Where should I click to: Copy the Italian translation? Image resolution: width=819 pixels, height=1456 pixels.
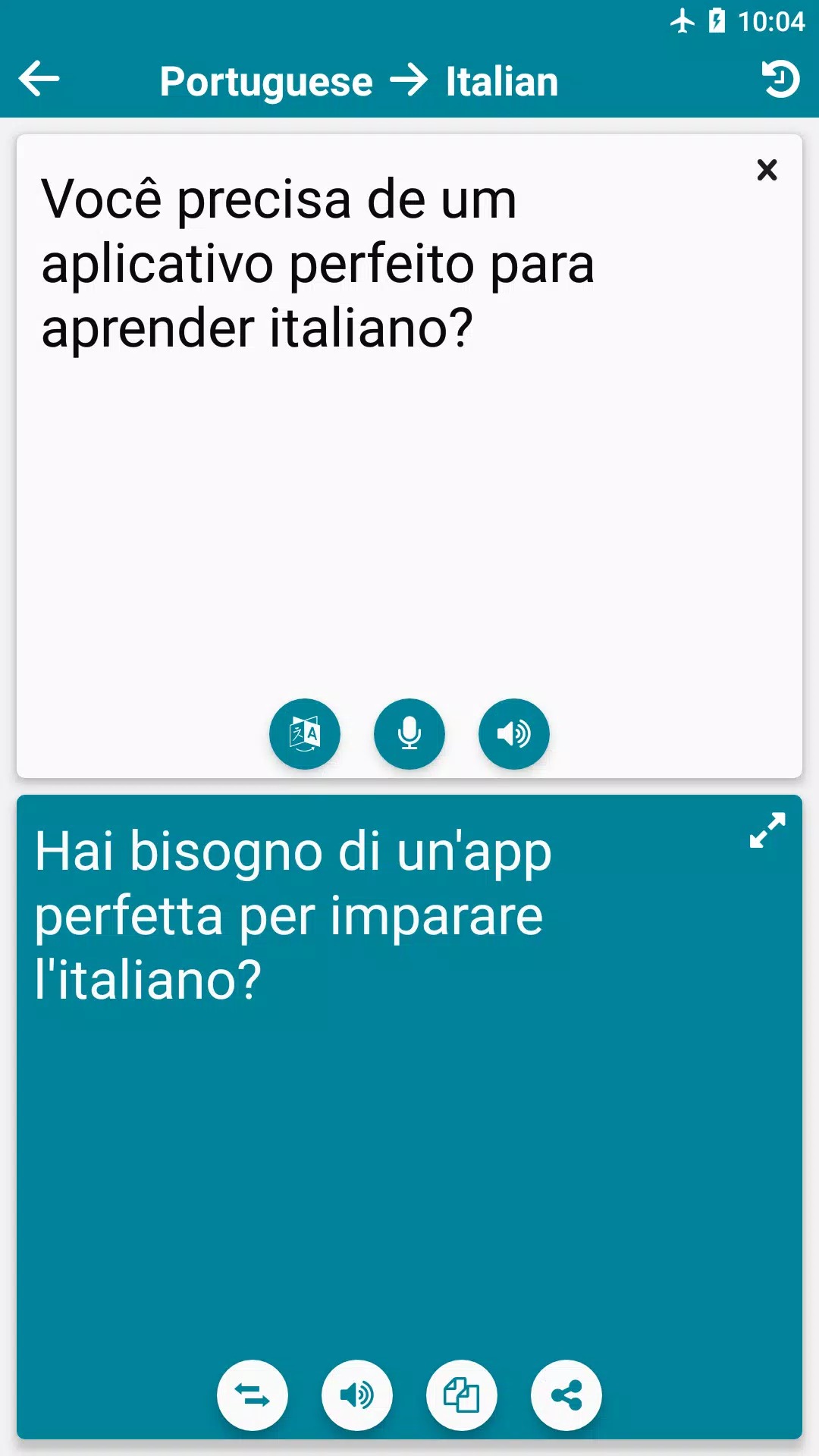(462, 1395)
